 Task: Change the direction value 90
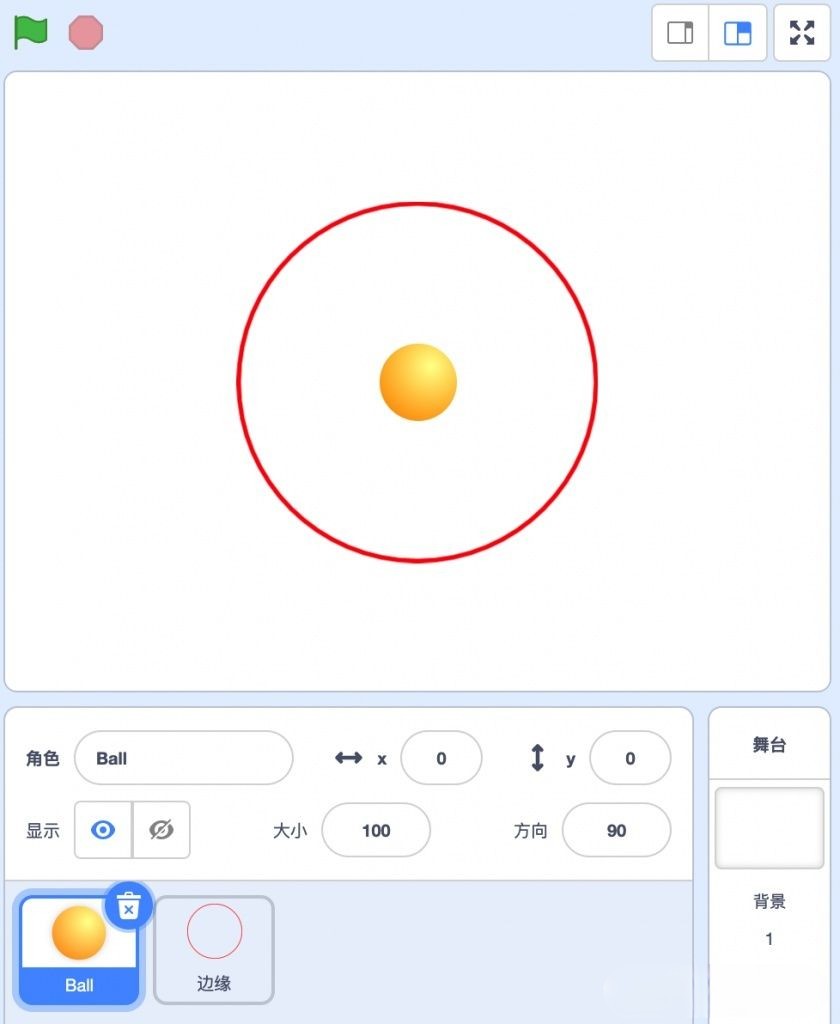[x=616, y=830]
